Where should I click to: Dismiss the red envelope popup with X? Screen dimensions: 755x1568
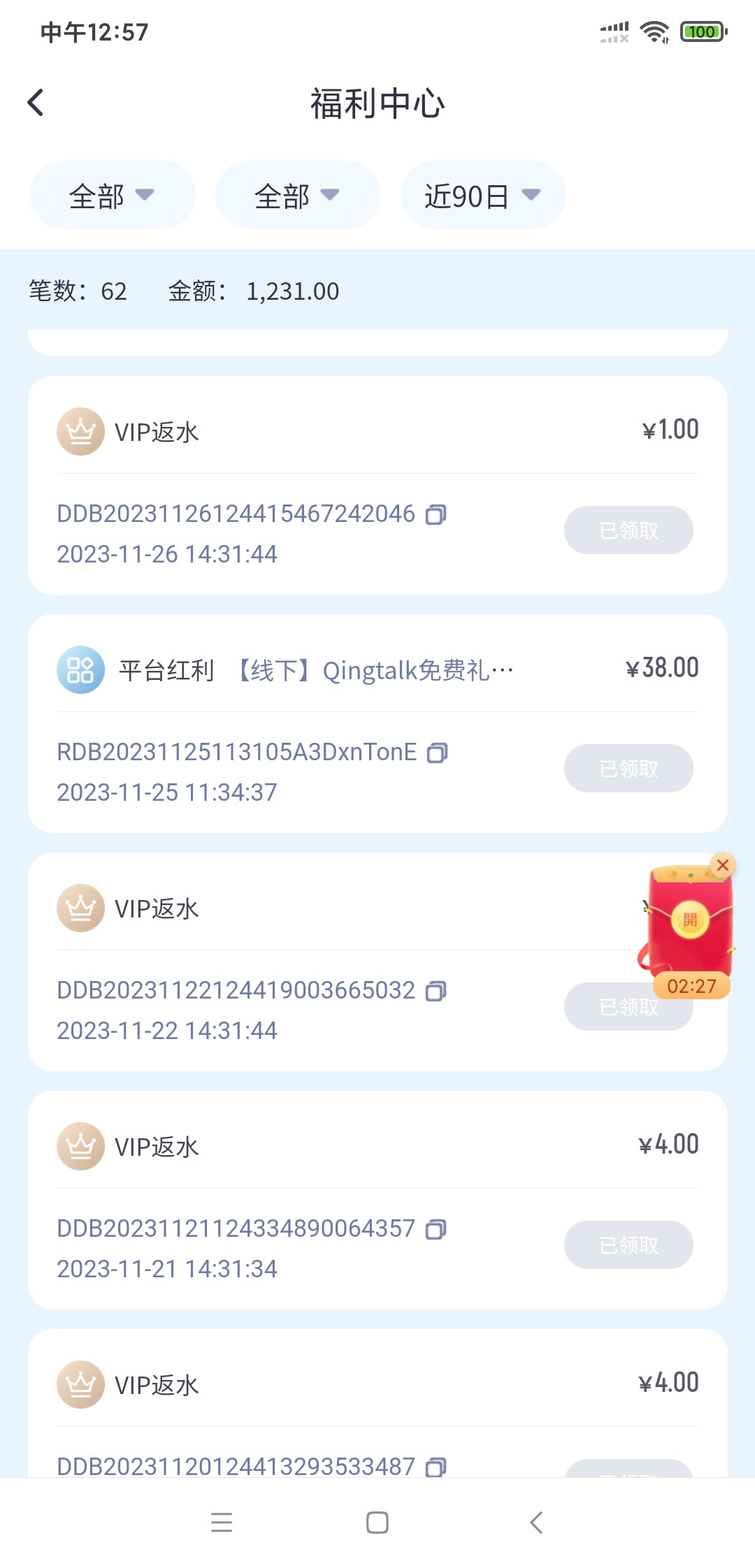pyautogui.click(x=723, y=866)
